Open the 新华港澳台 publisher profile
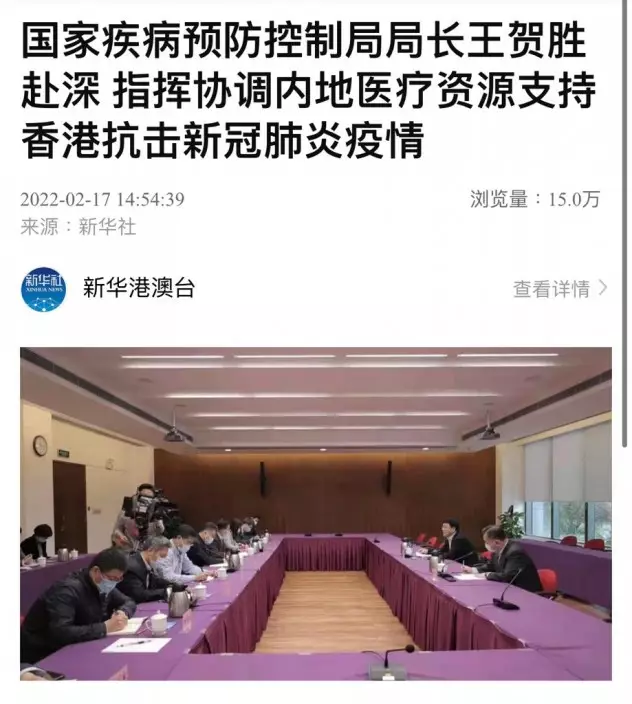 139,289
